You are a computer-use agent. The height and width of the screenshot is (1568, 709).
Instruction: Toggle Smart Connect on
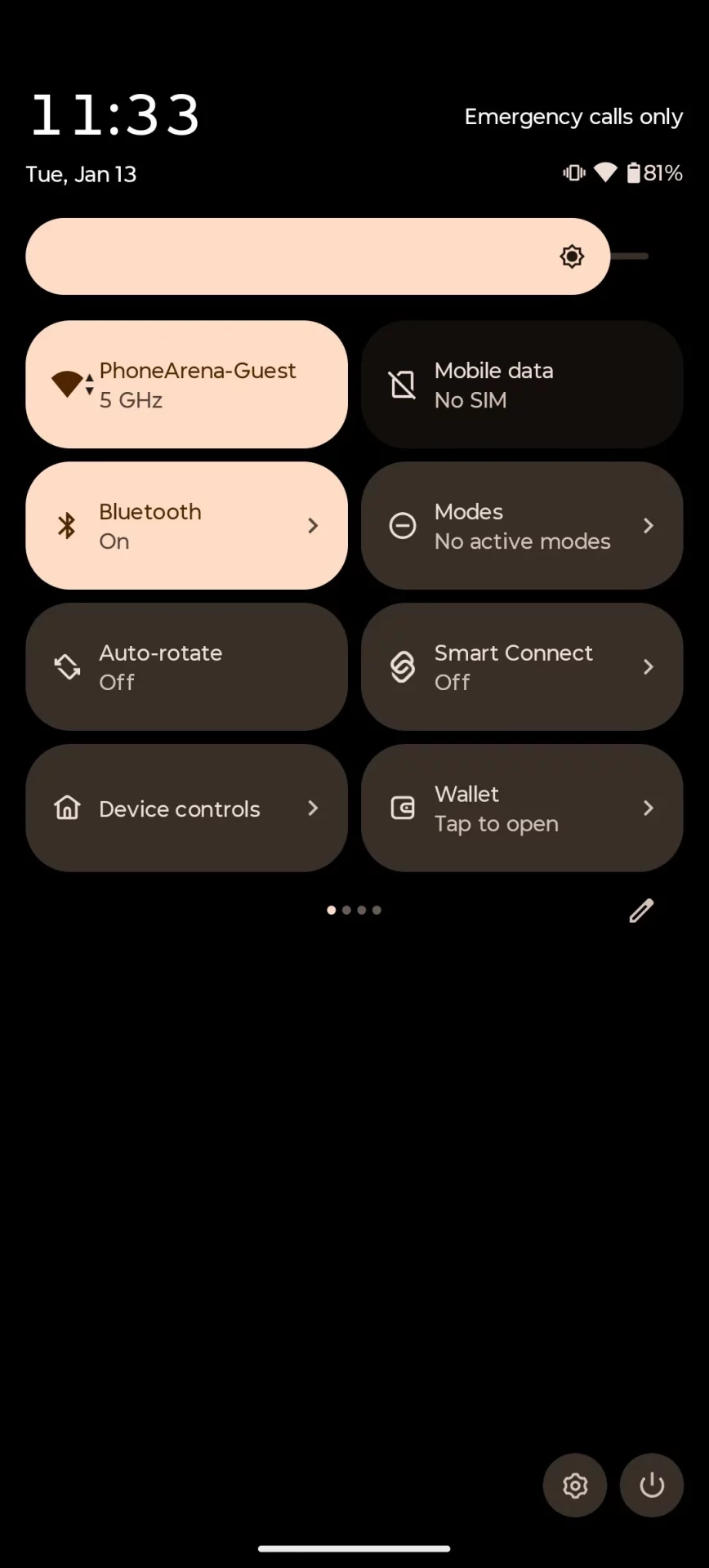[506, 666]
